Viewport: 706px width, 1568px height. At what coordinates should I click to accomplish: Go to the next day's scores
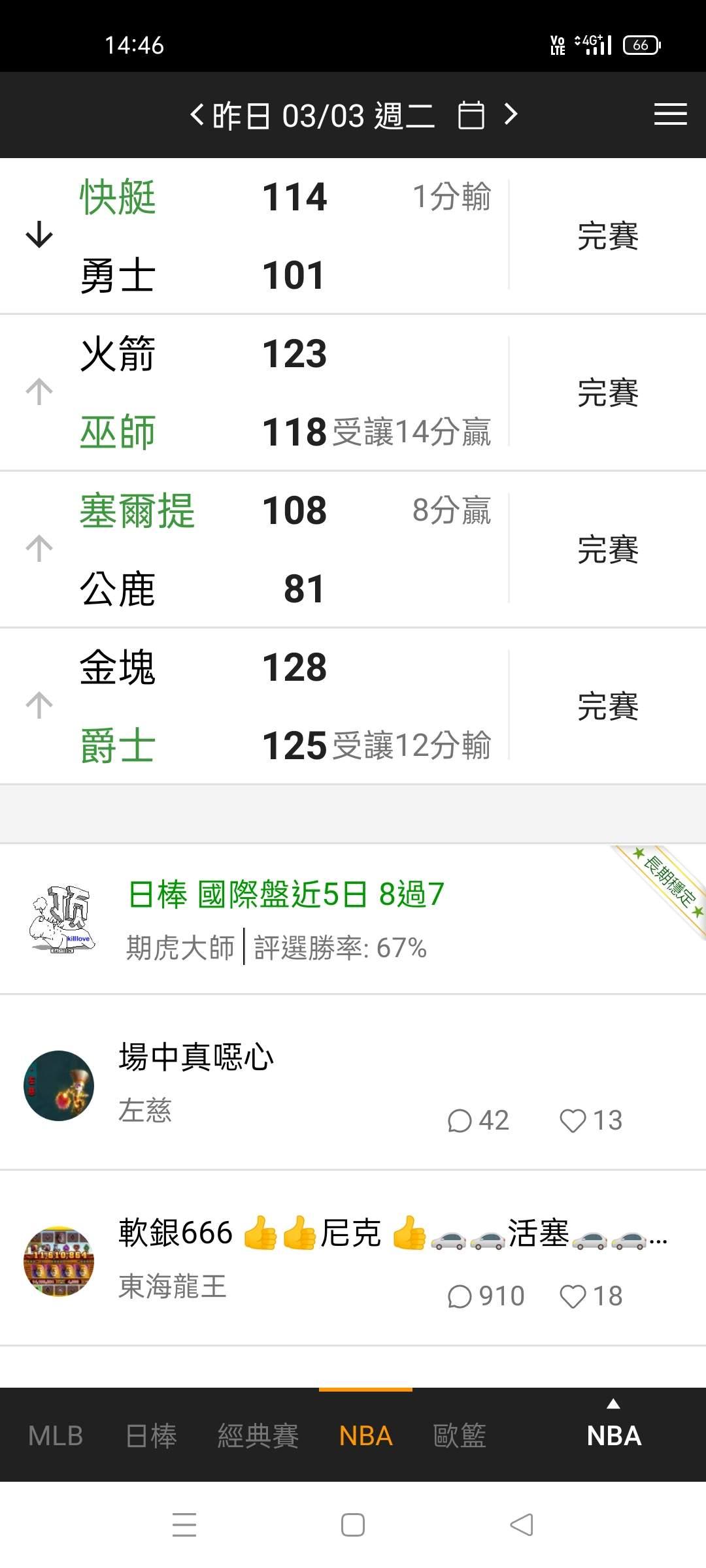511,115
